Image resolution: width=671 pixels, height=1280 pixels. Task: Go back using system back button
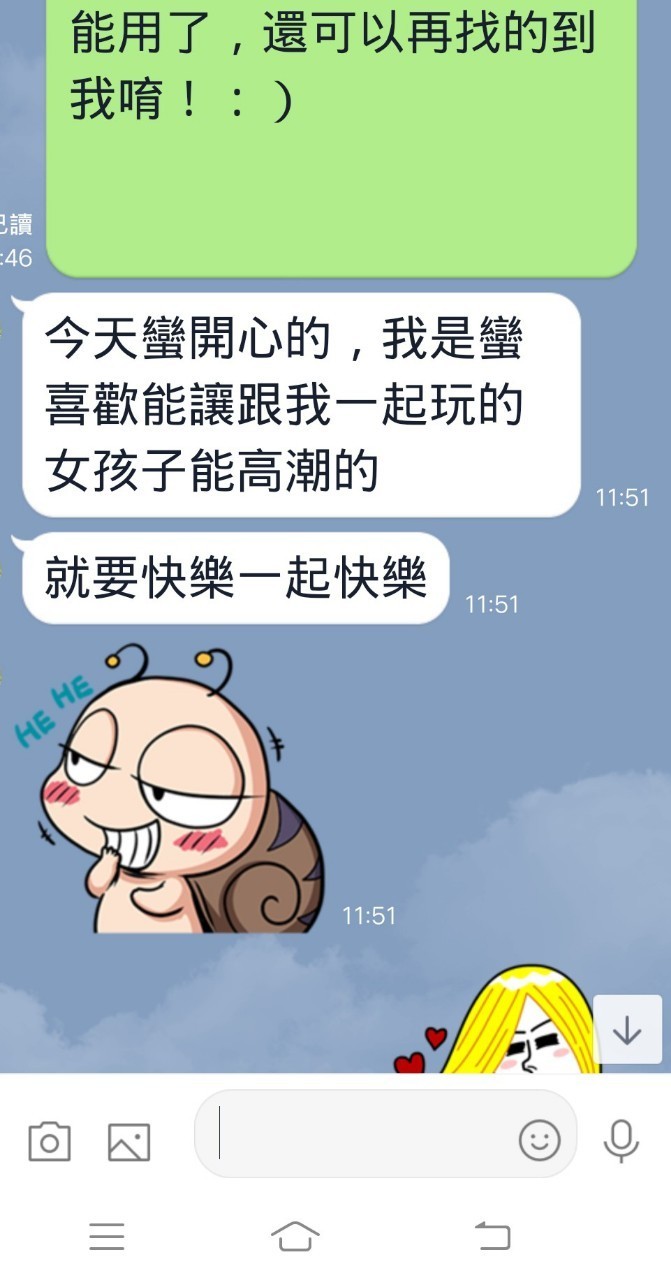point(493,1236)
